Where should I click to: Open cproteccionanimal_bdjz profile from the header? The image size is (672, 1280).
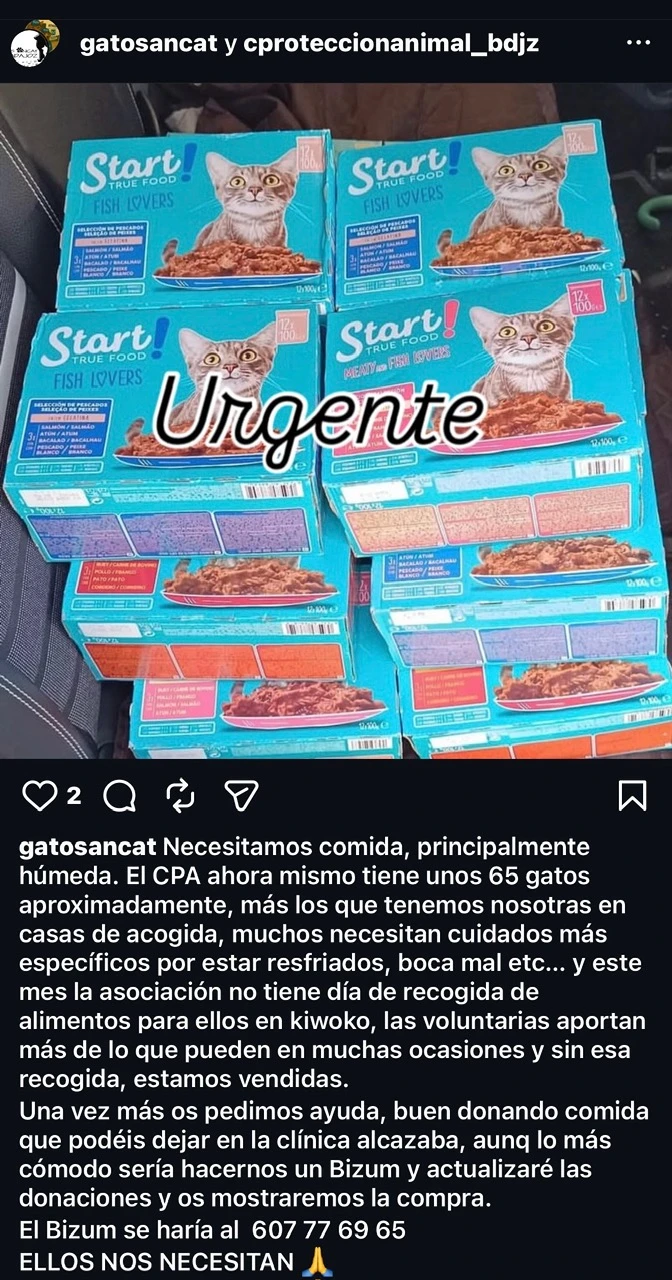click(391, 44)
